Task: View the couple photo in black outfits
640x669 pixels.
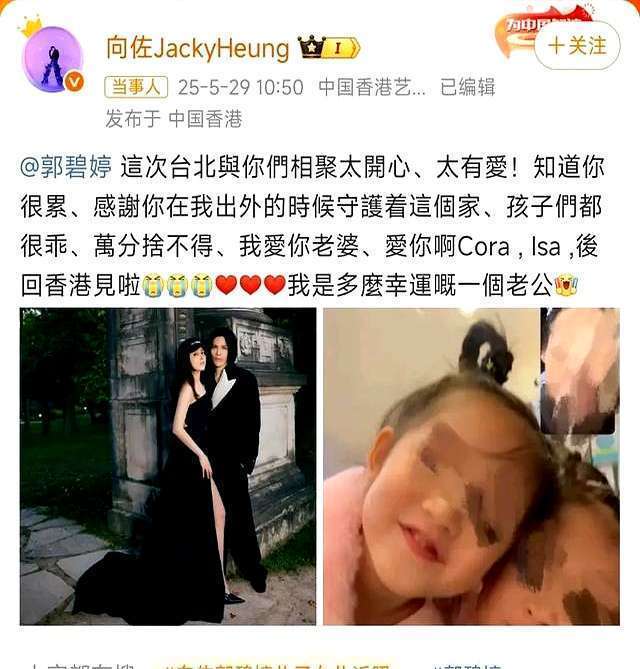Action: point(168,466)
